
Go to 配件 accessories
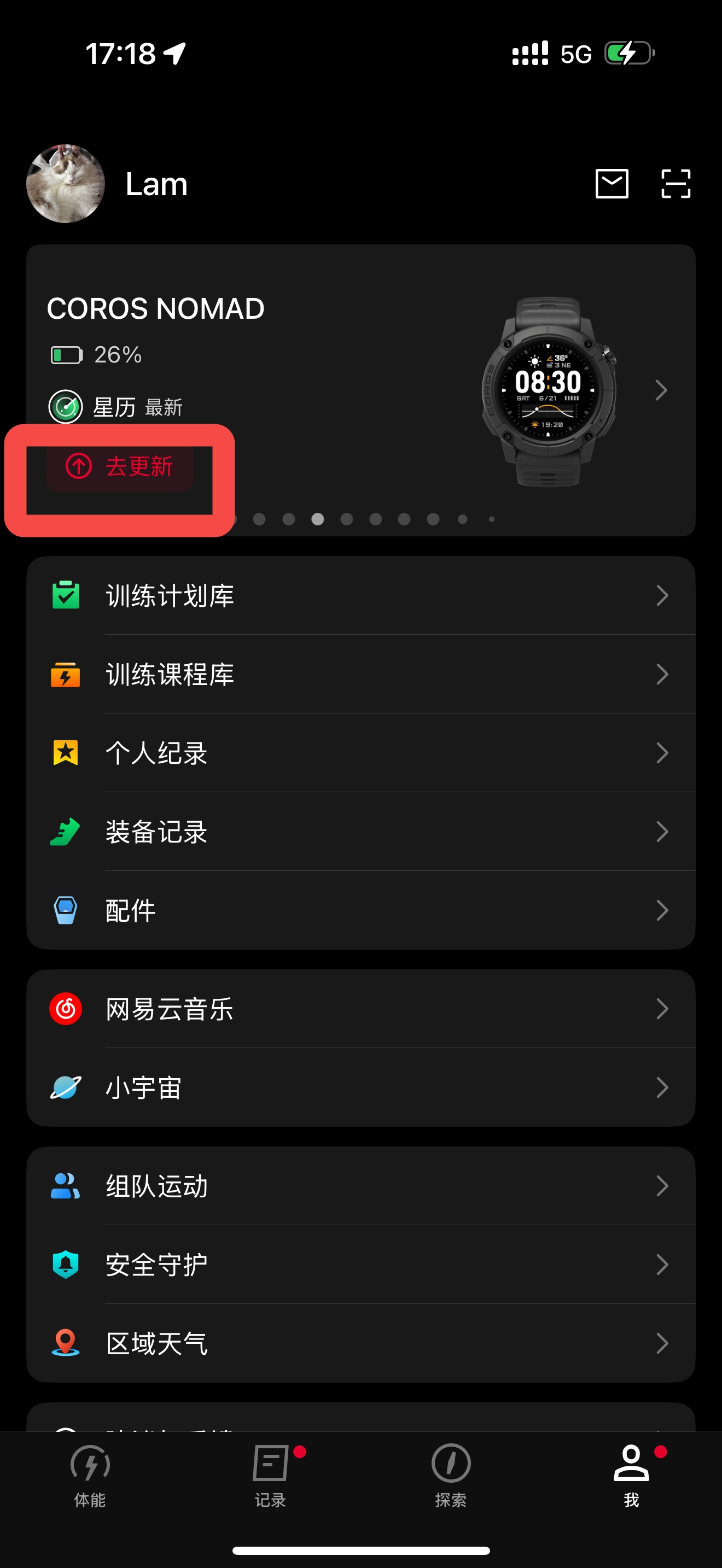pos(360,911)
